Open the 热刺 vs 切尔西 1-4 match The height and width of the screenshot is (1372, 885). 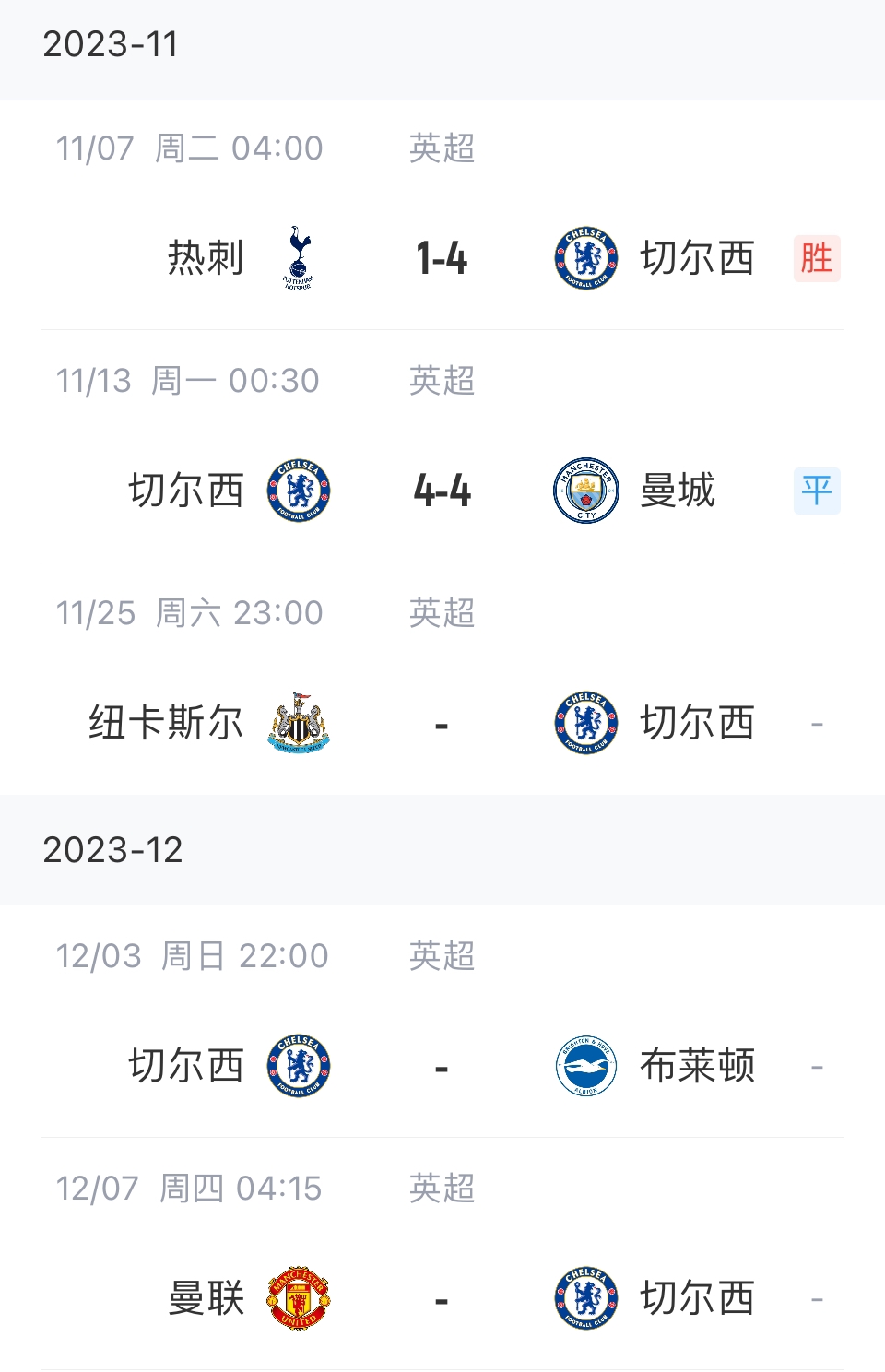pyautogui.click(x=442, y=258)
